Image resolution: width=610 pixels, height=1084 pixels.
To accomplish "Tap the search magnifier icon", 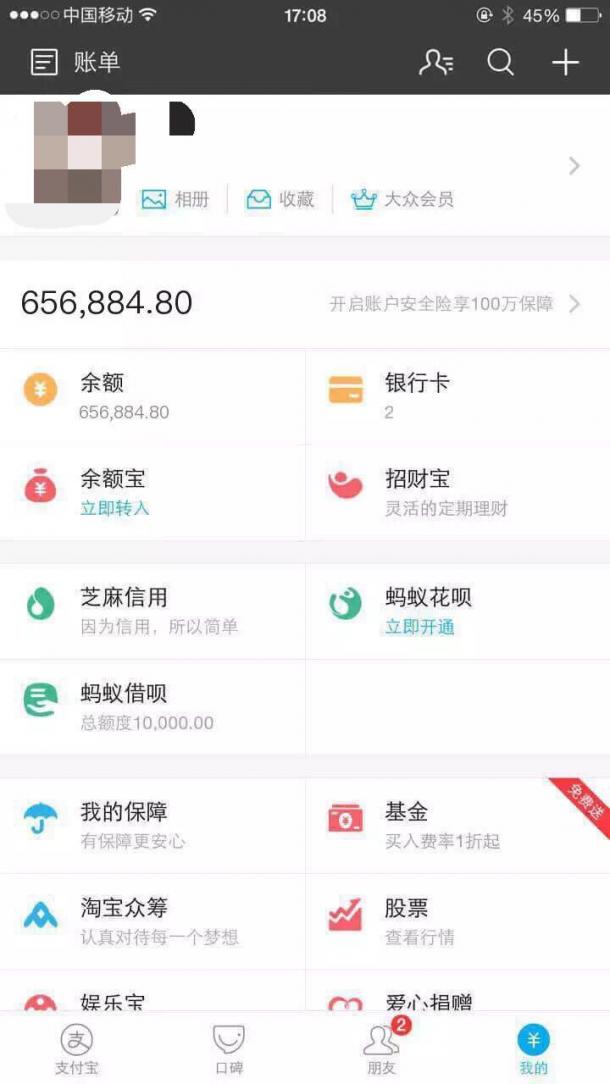I will 500,63.
